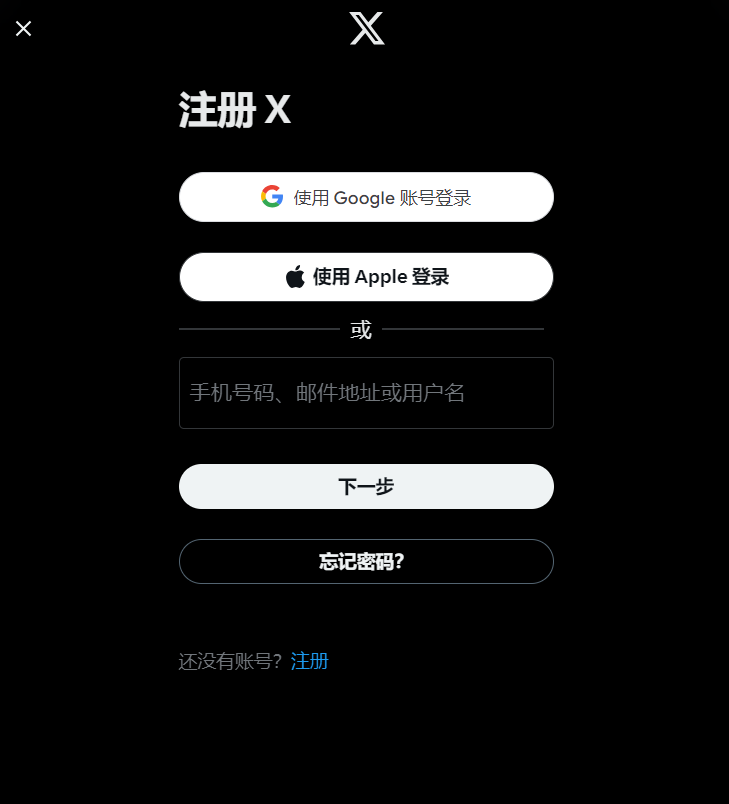Choose the 使用 Apple 登录 button

click(366, 277)
